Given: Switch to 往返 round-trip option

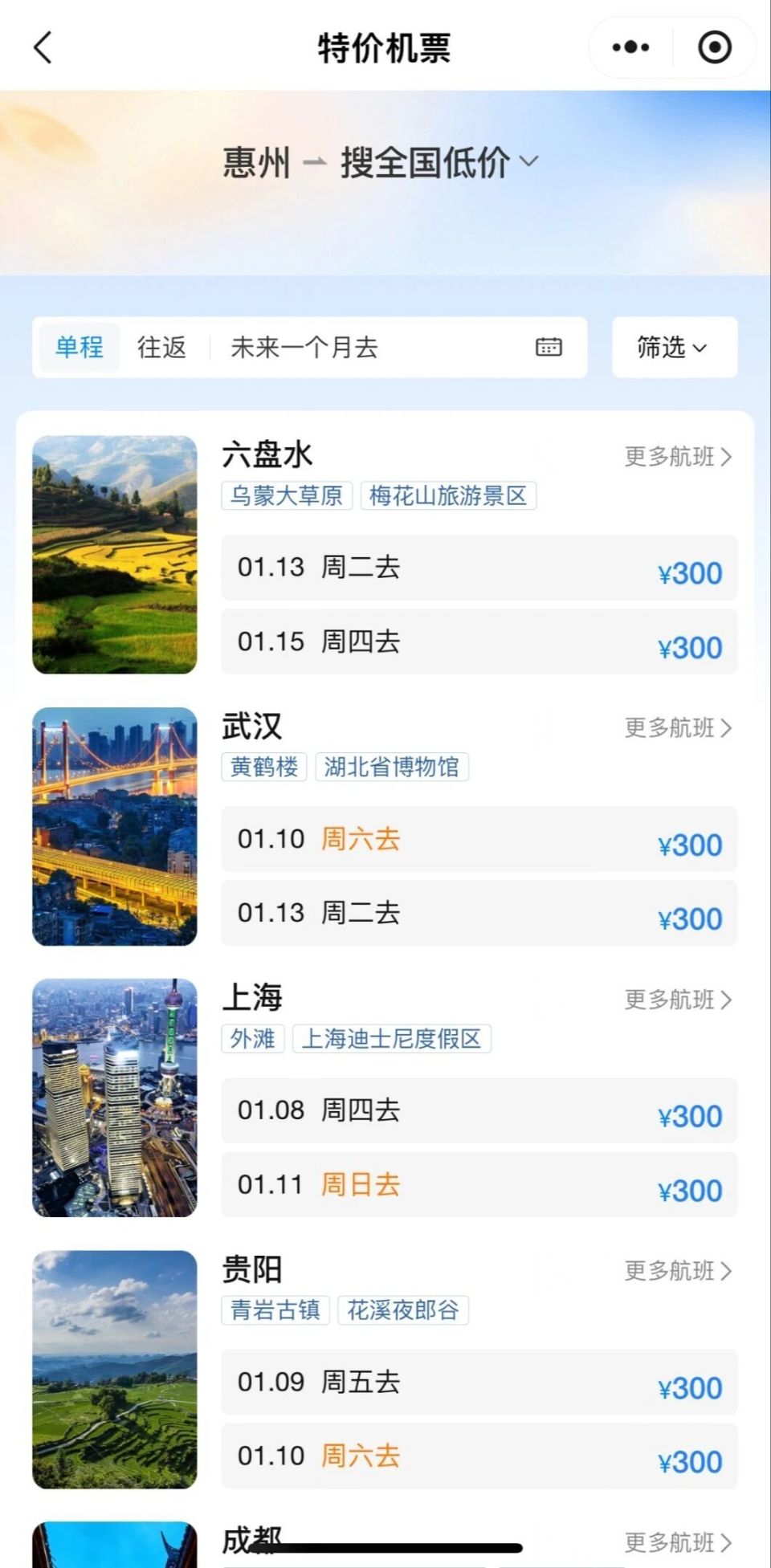Looking at the screenshot, I should pos(161,347).
